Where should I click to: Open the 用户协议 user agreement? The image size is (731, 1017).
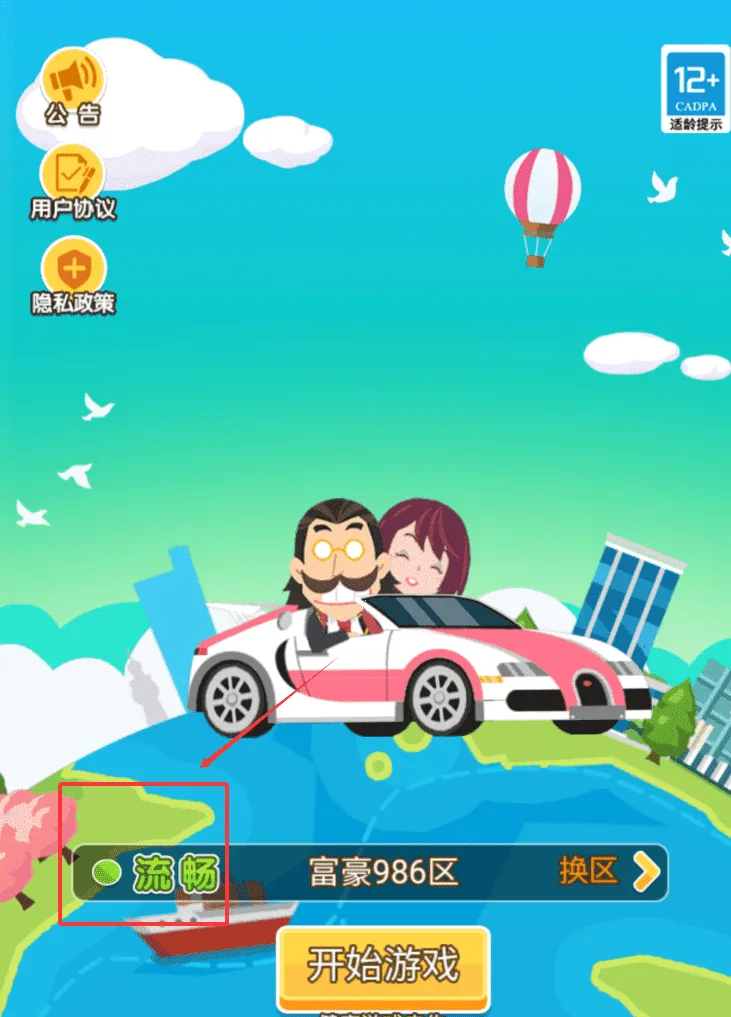[73, 177]
